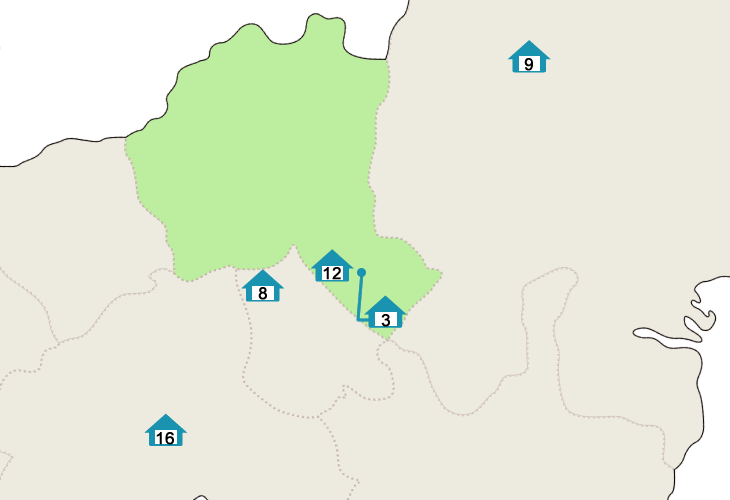Tap the house cluster marker 12
Screen dimensions: 730x500
[x=333, y=267]
